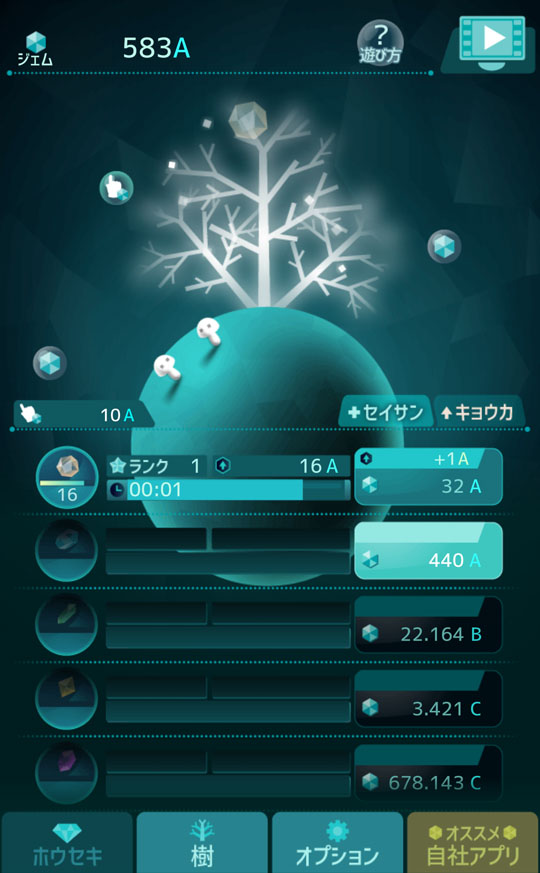Collect the gem bubble left of the planet

tap(50, 363)
